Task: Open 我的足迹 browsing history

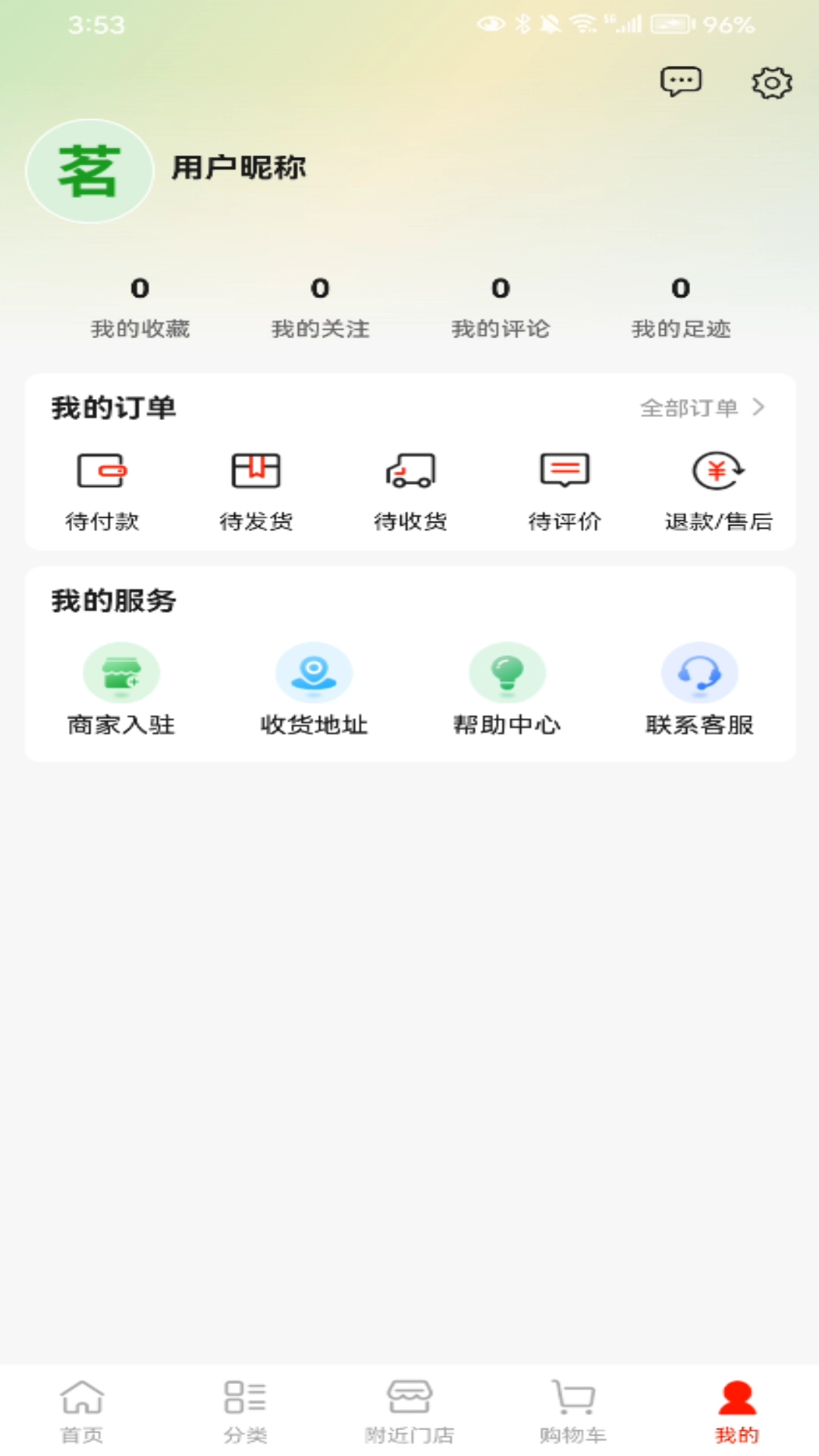Action: (x=681, y=306)
